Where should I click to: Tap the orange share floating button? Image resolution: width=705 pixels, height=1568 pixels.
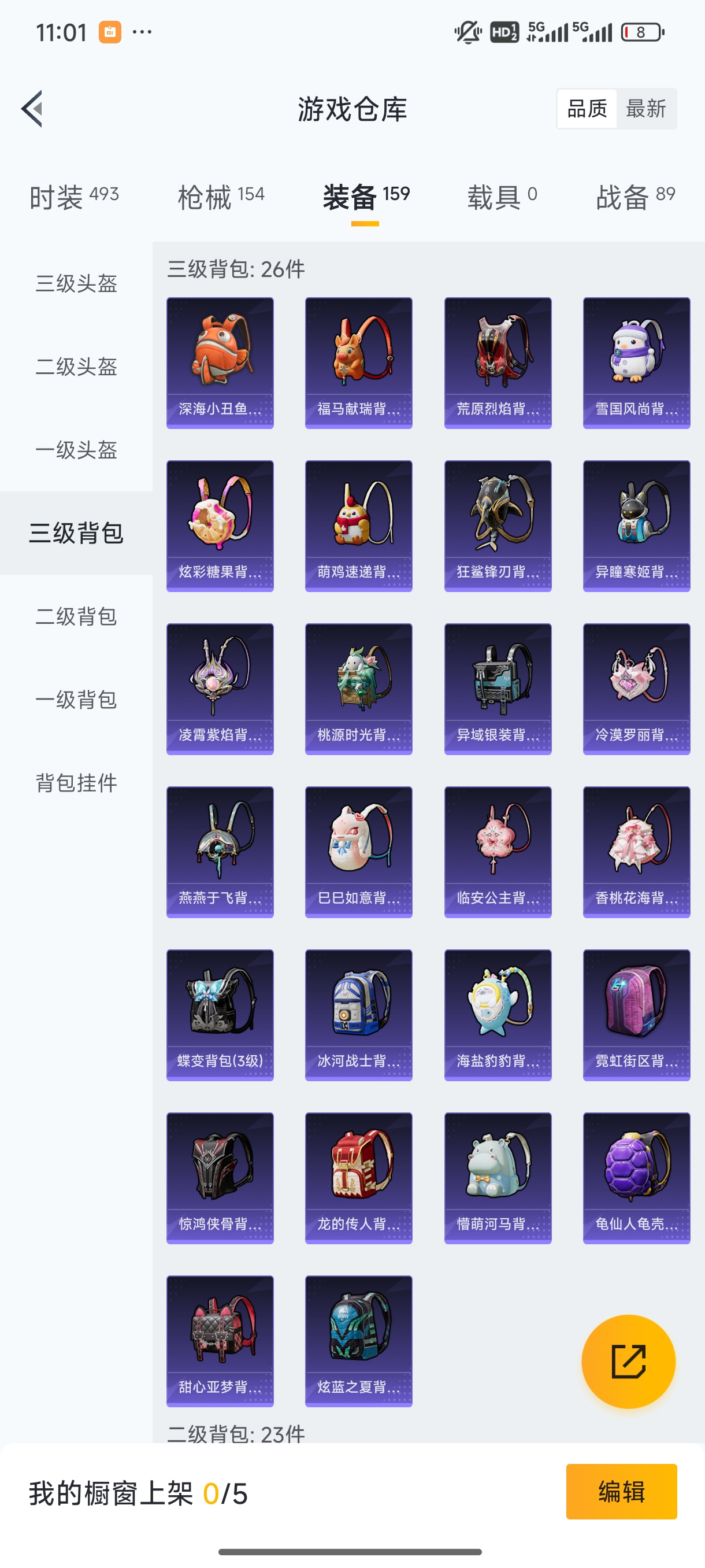click(x=628, y=1361)
